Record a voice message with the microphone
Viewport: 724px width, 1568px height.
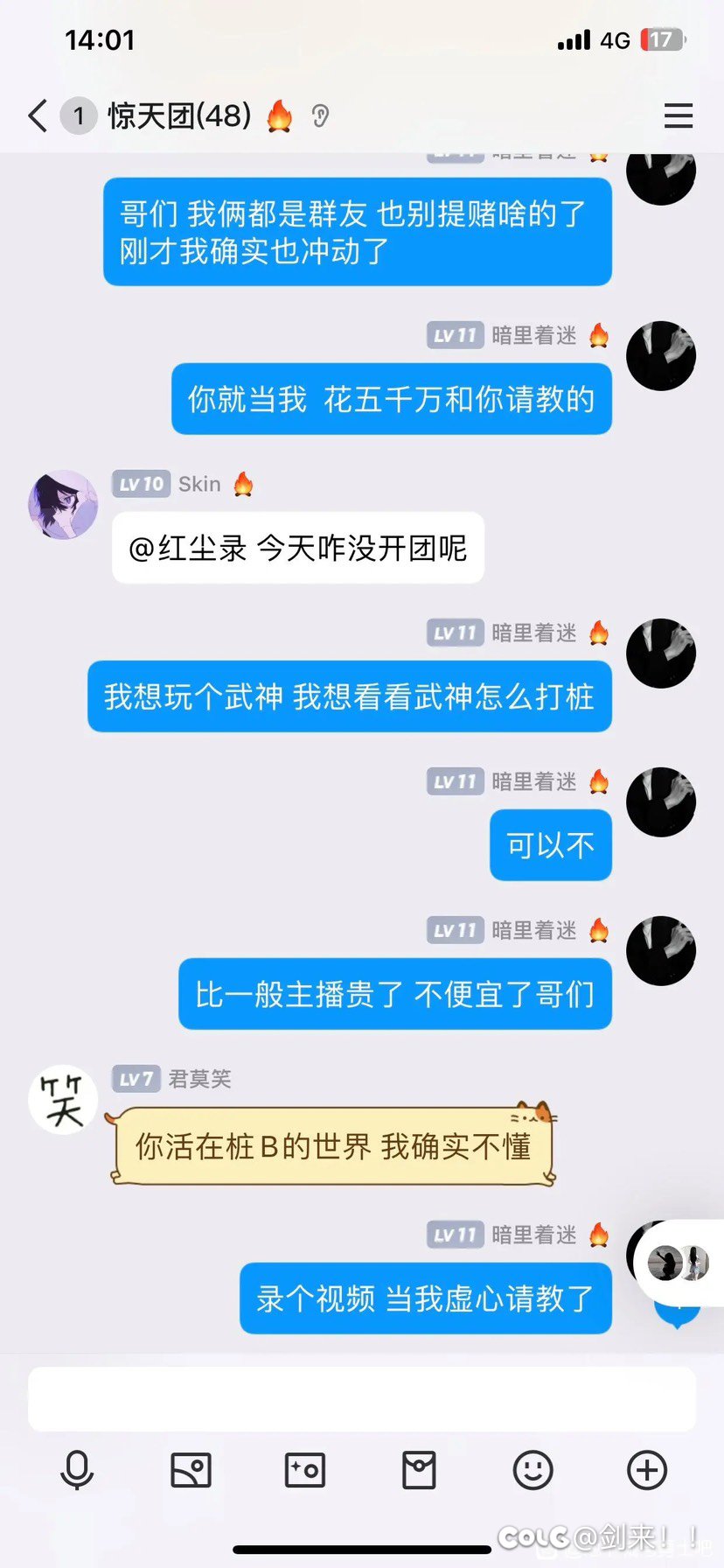click(77, 1470)
